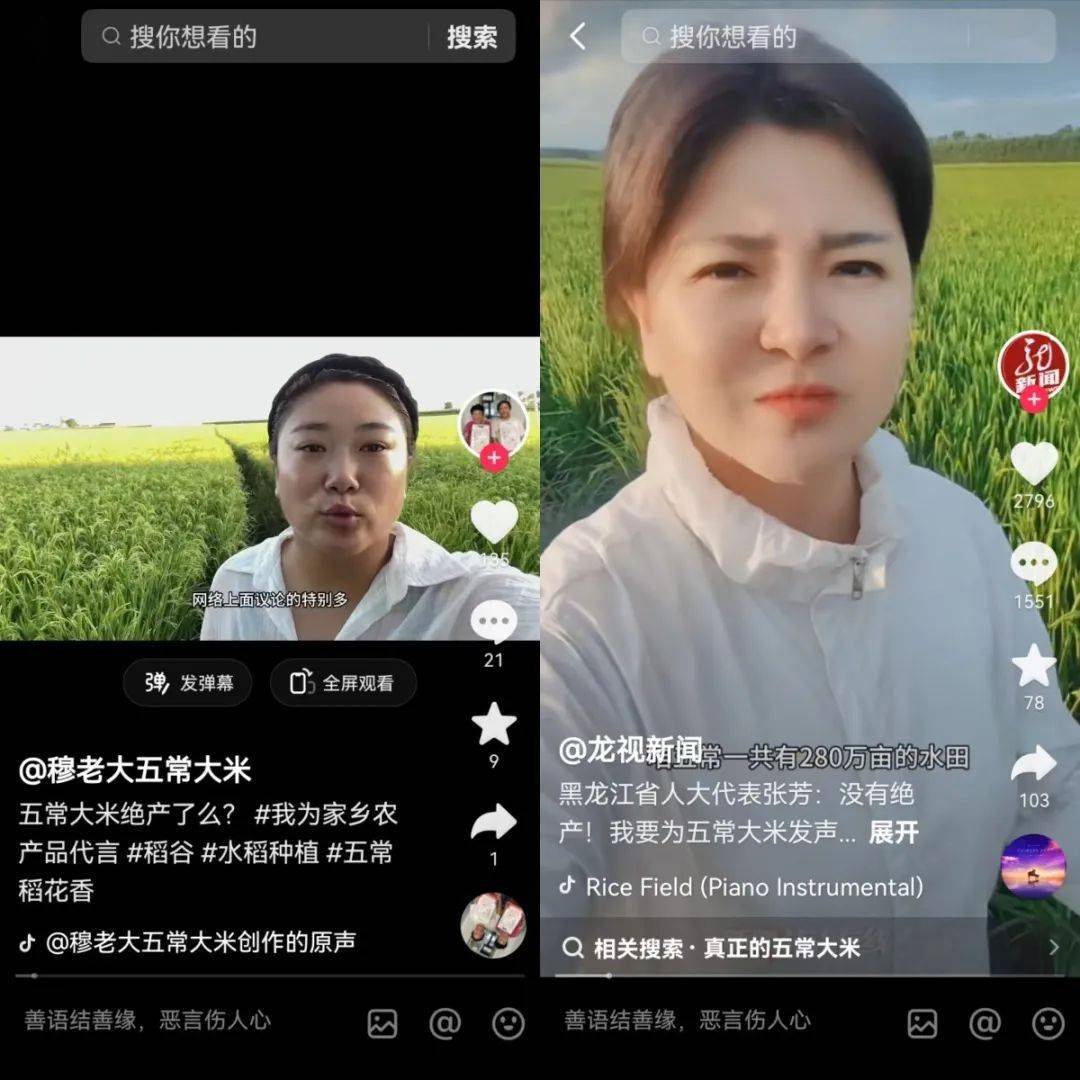Image resolution: width=1080 pixels, height=1080 pixels.
Task: Like the 穆老大五常大米 video
Action: [x=494, y=522]
